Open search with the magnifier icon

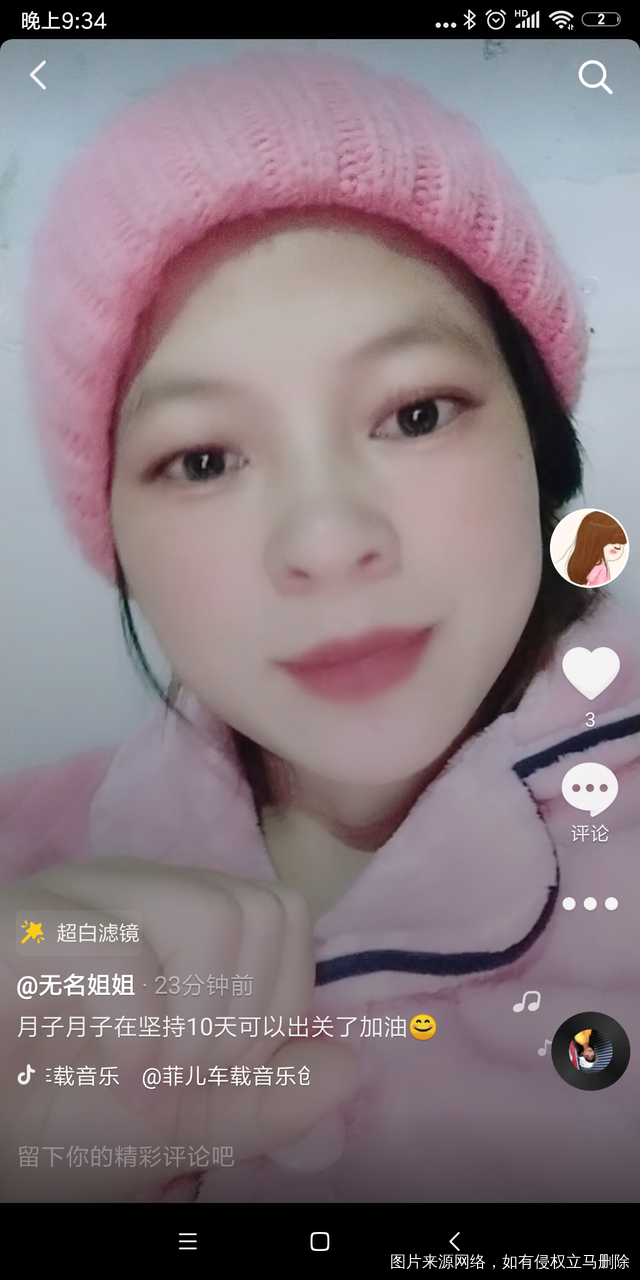(595, 77)
